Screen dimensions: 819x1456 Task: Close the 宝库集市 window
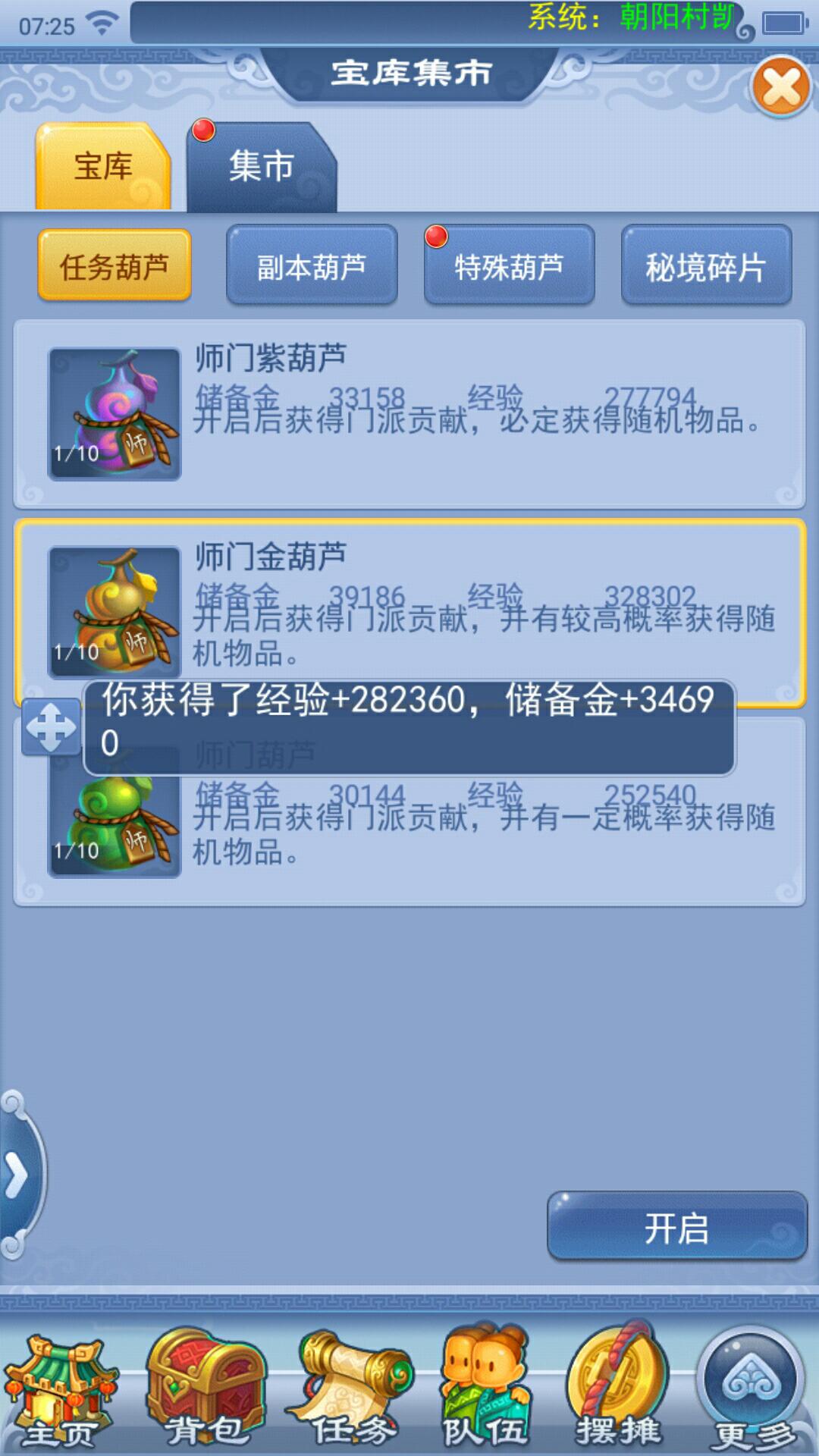(x=781, y=86)
